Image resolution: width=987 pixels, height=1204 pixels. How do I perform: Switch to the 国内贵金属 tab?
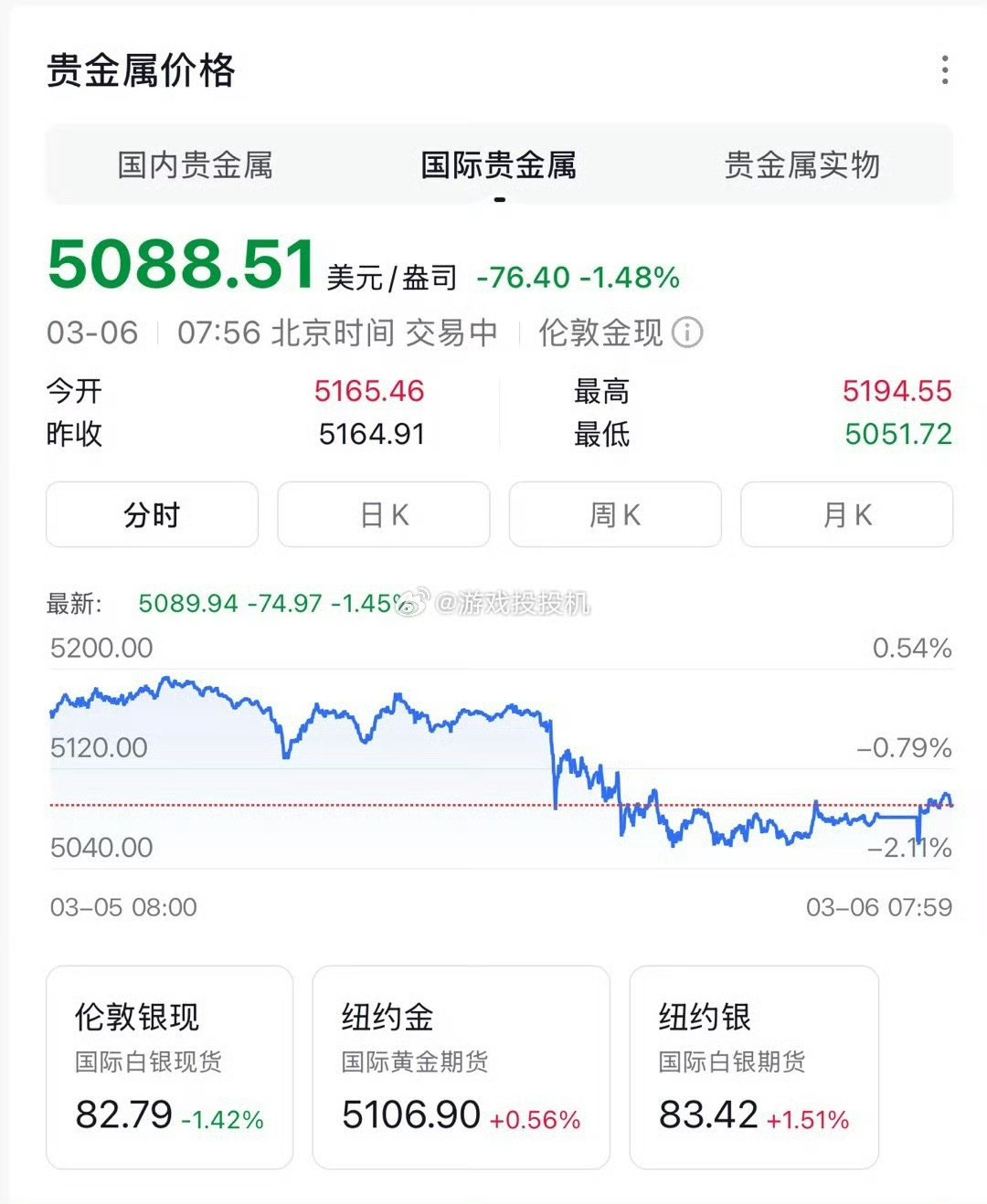(196, 165)
